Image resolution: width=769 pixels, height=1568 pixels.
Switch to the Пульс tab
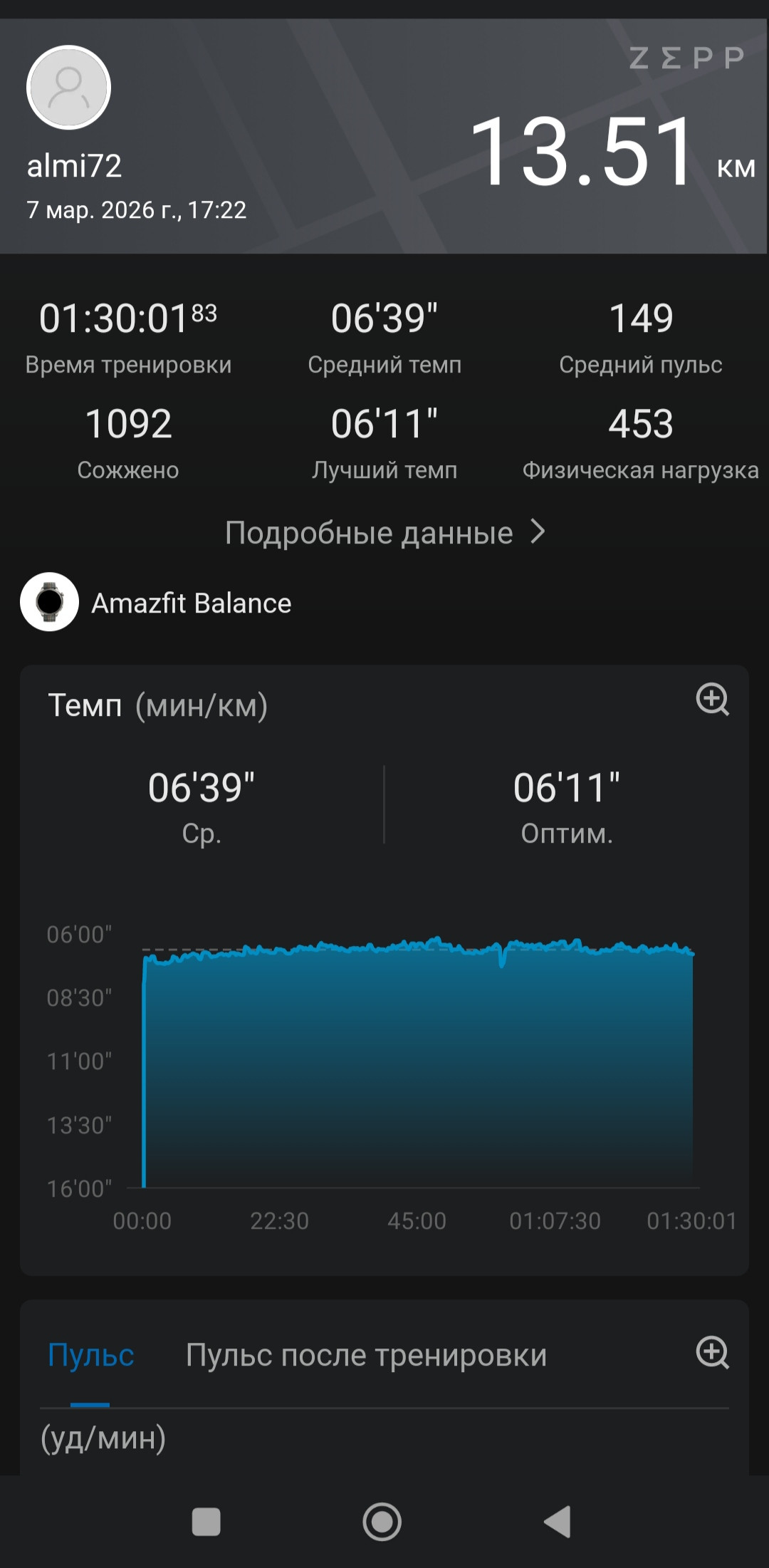[90, 1355]
